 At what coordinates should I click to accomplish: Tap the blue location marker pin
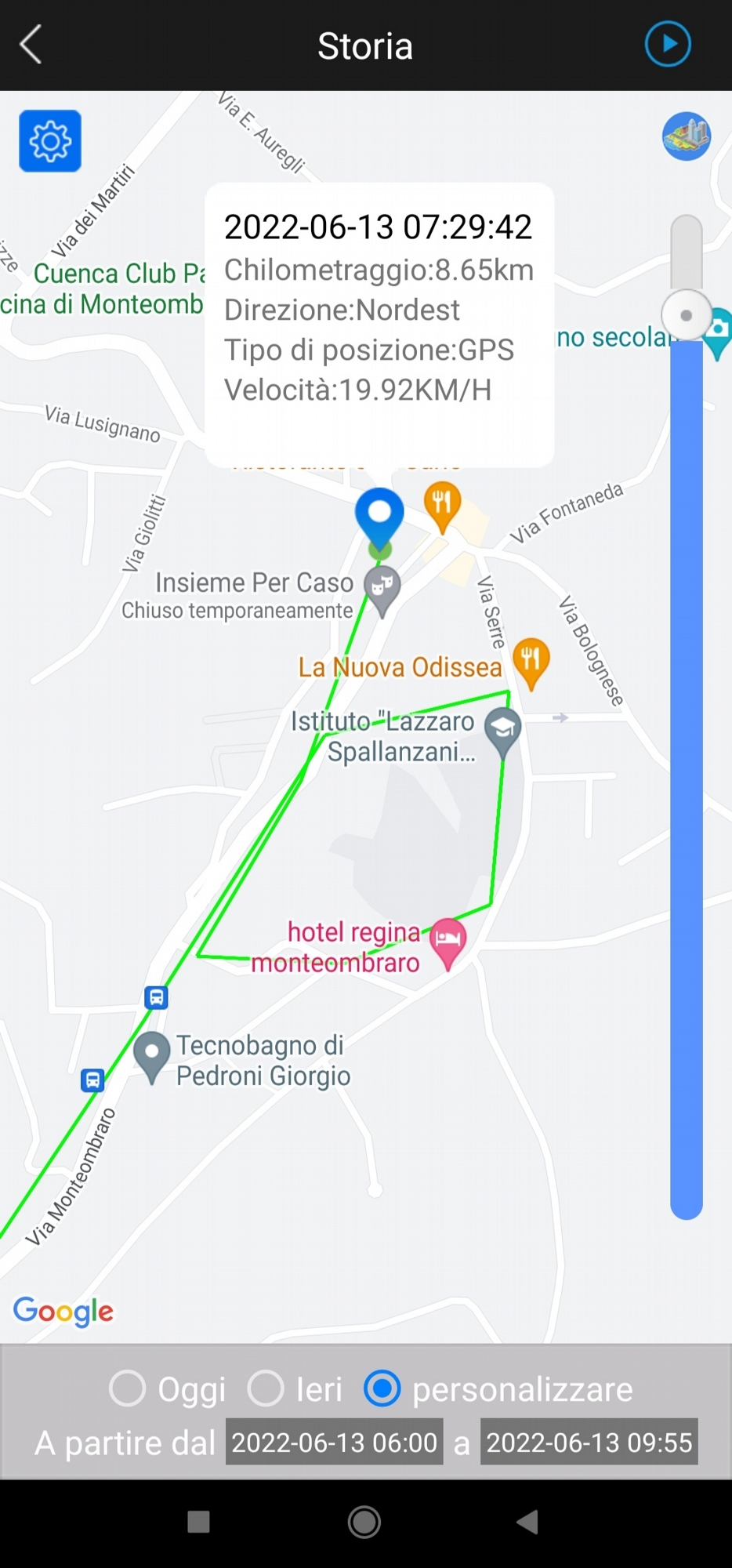point(379,516)
